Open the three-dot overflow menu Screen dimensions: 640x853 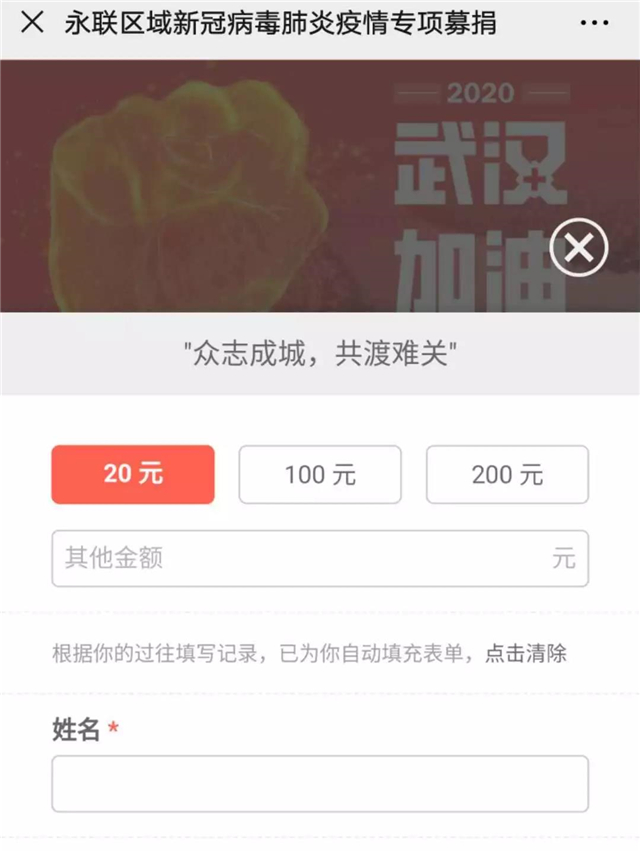[x=594, y=23]
